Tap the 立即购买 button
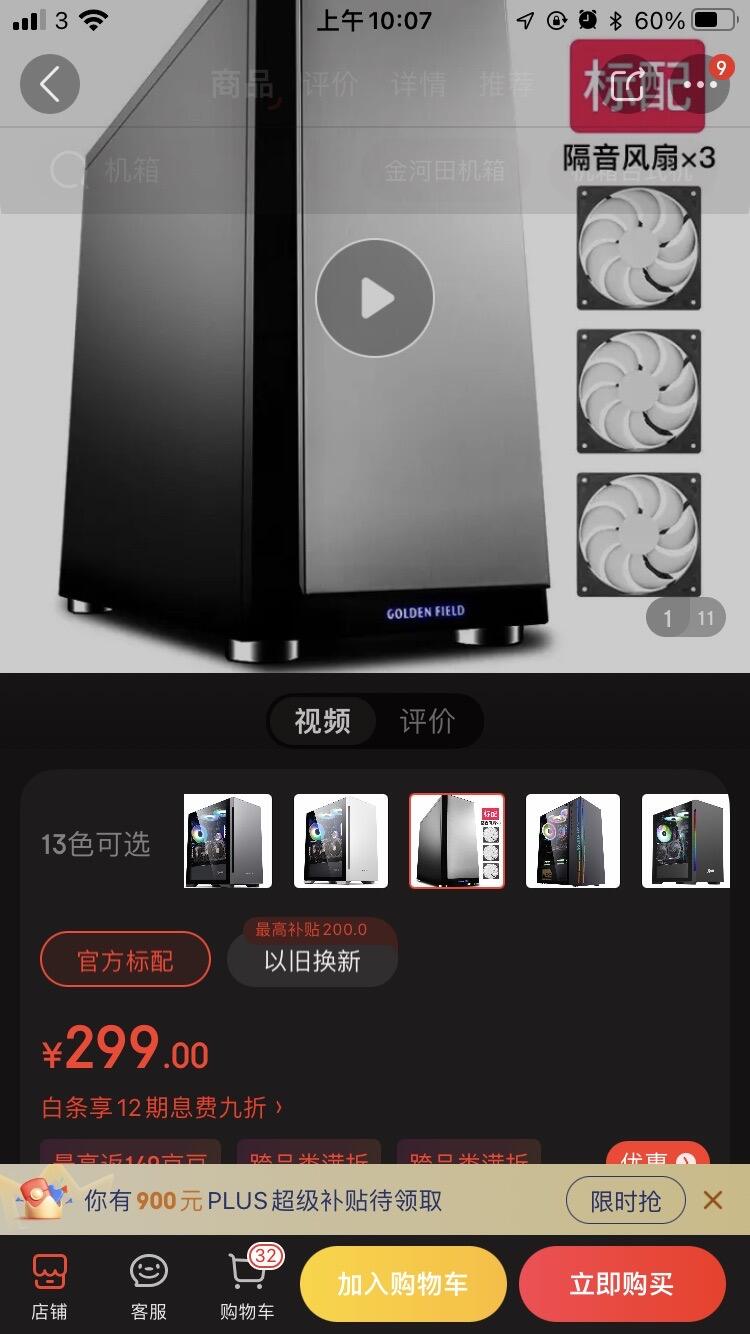Viewport: 750px width, 1334px height. (x=622, y=1285)
